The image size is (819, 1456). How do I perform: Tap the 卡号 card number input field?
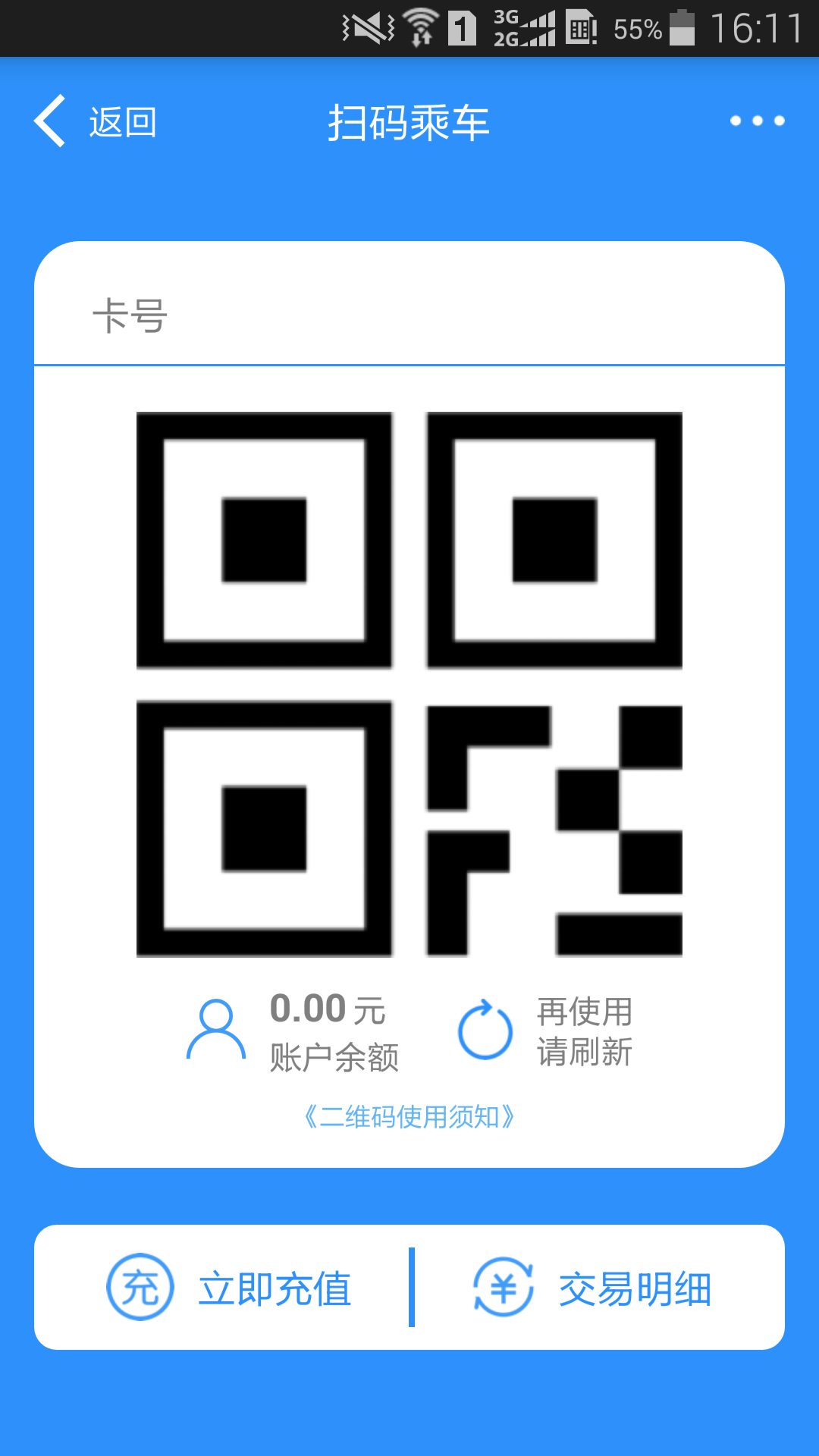[409, 318]
